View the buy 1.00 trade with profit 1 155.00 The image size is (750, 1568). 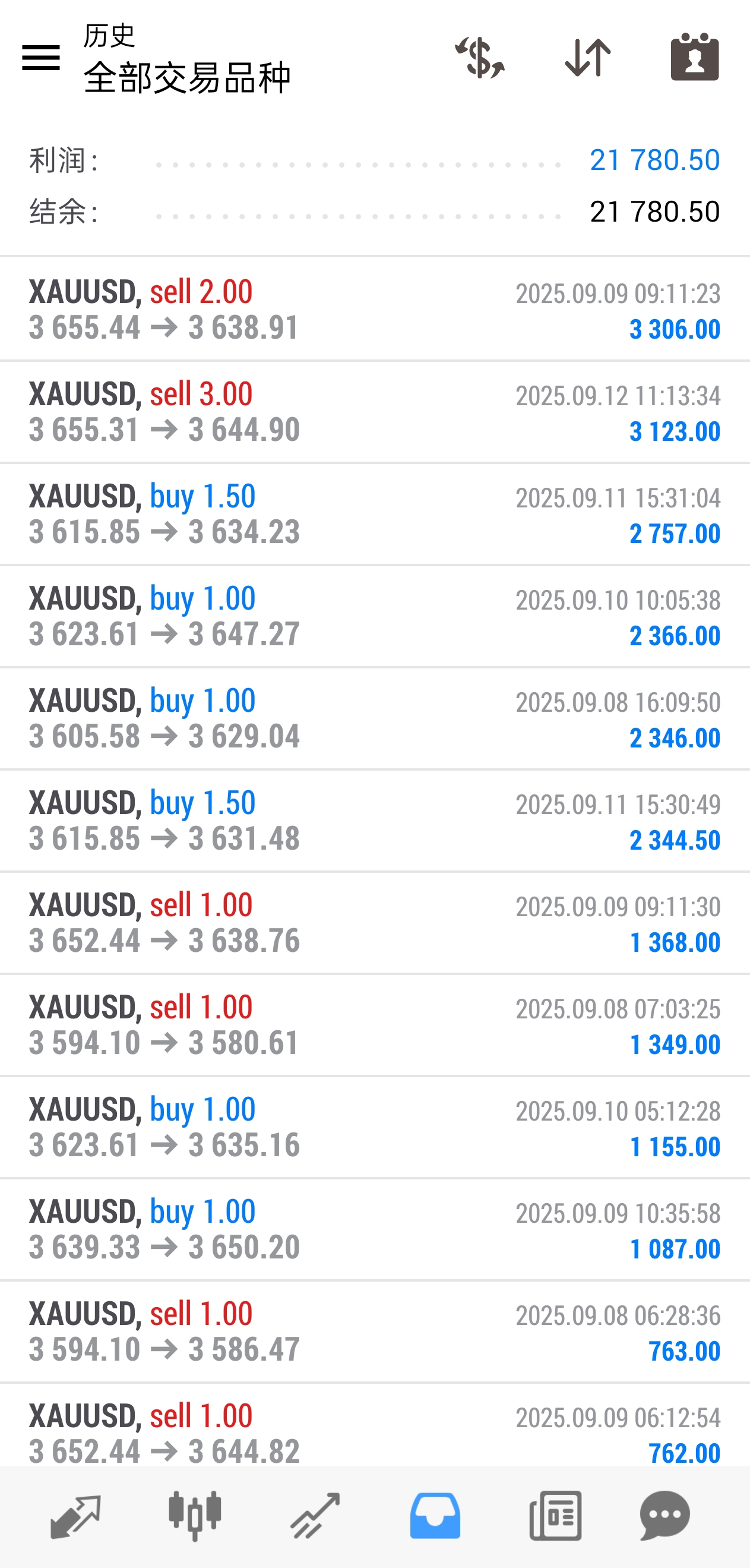point(375,1128)
